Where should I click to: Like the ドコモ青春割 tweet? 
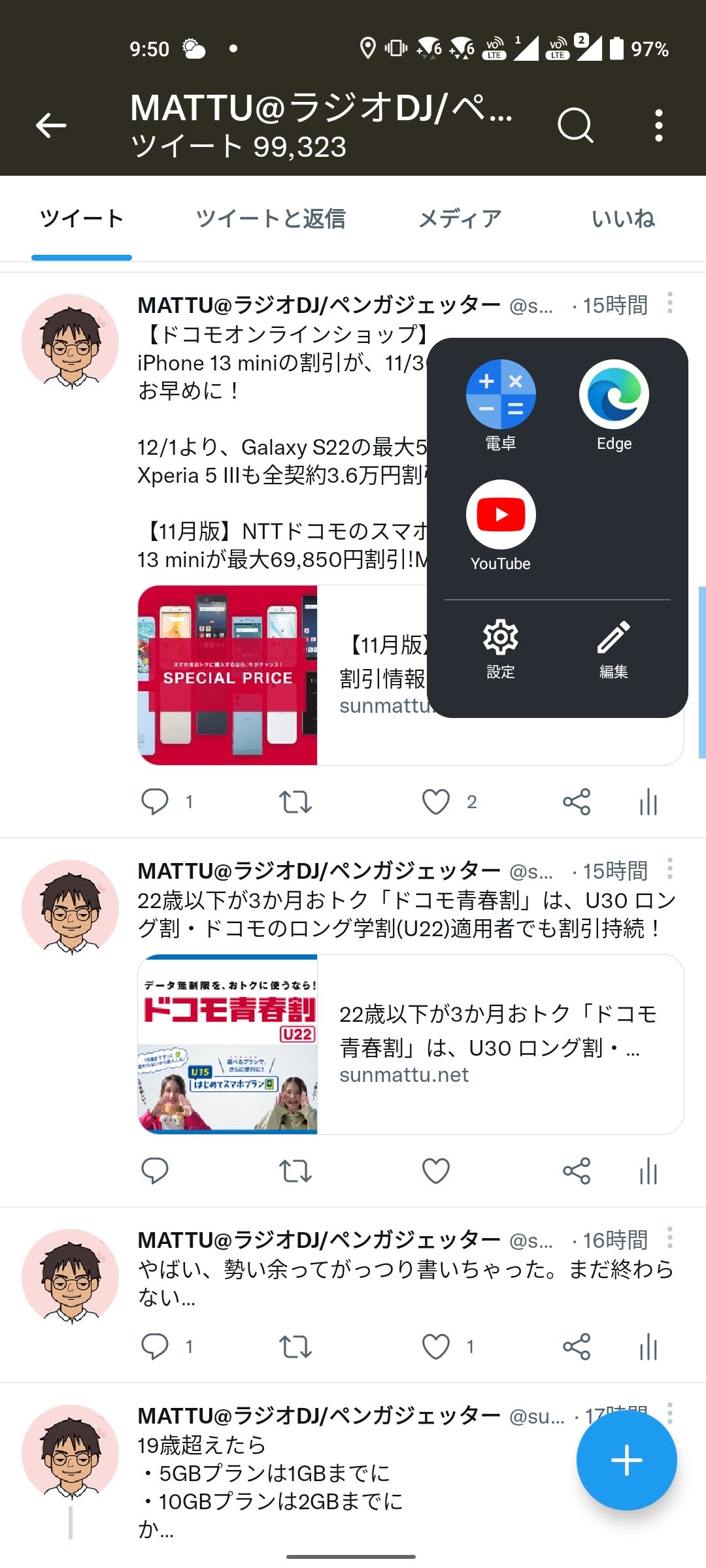click(x=436, y=1171)
